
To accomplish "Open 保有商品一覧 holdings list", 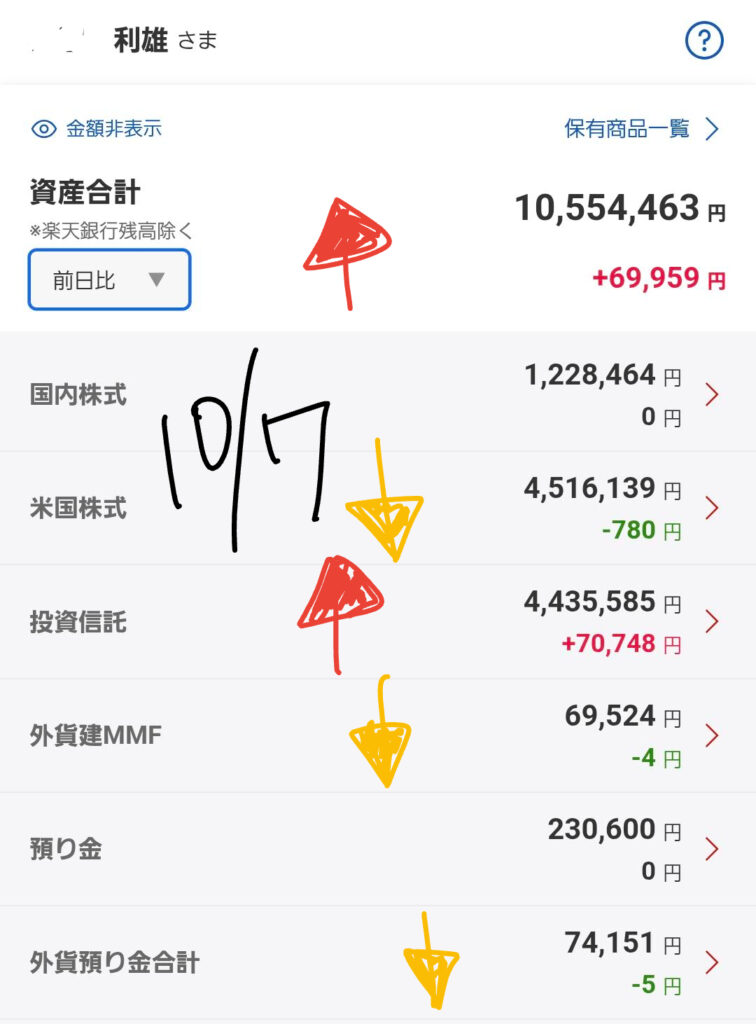I will click(x=641, y=129).
